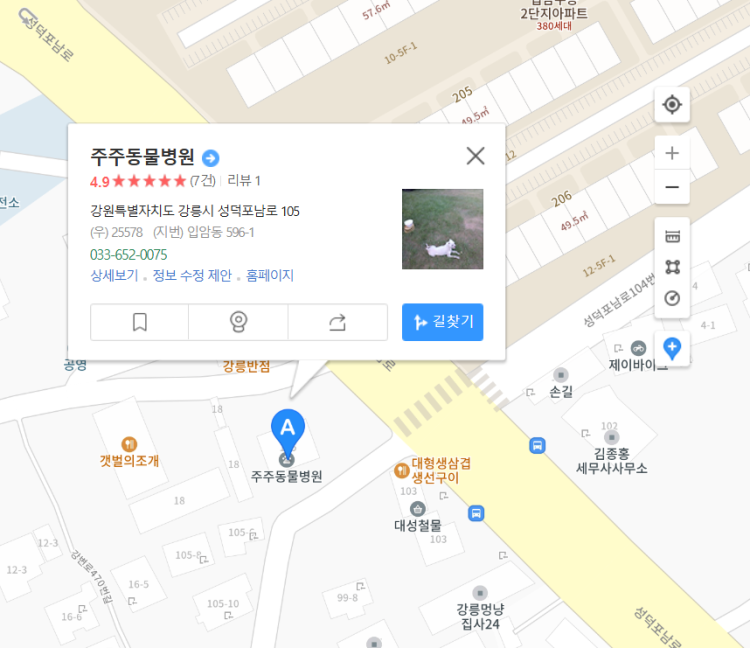Tap 정보 수정 제안 link
Screen dimensions: 750x648
(192, 275)
